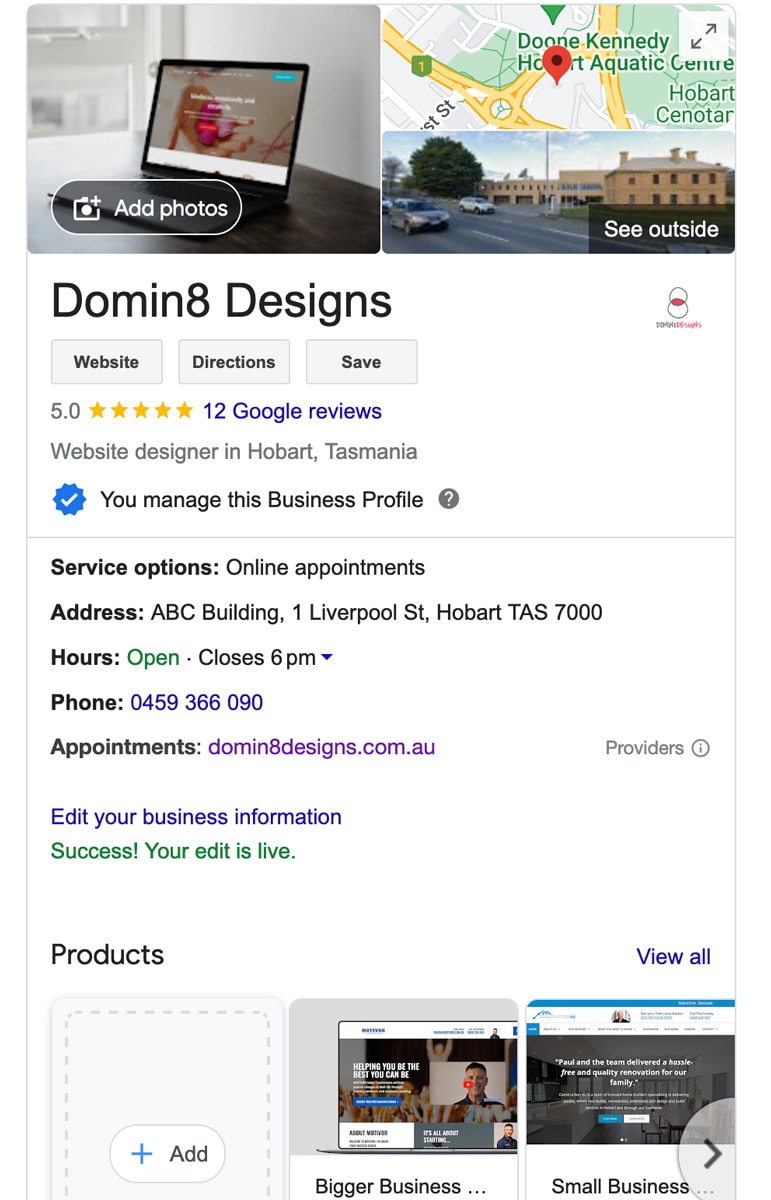The width and height of the screenshot is (771, 1200).
Task: Click the Add product plus tile
Action: pos(167,1153)
